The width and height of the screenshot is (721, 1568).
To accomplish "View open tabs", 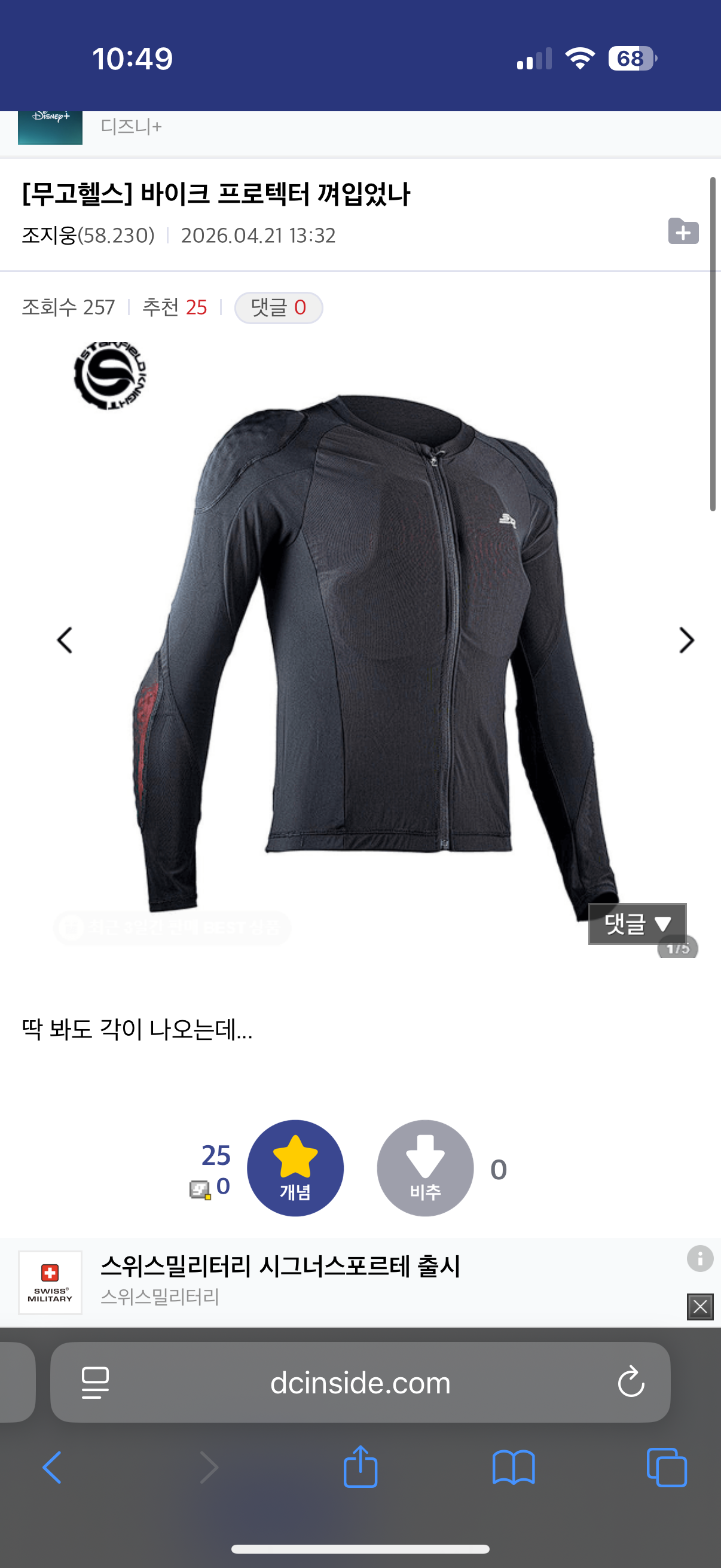I will click(x=666, y=1468).
